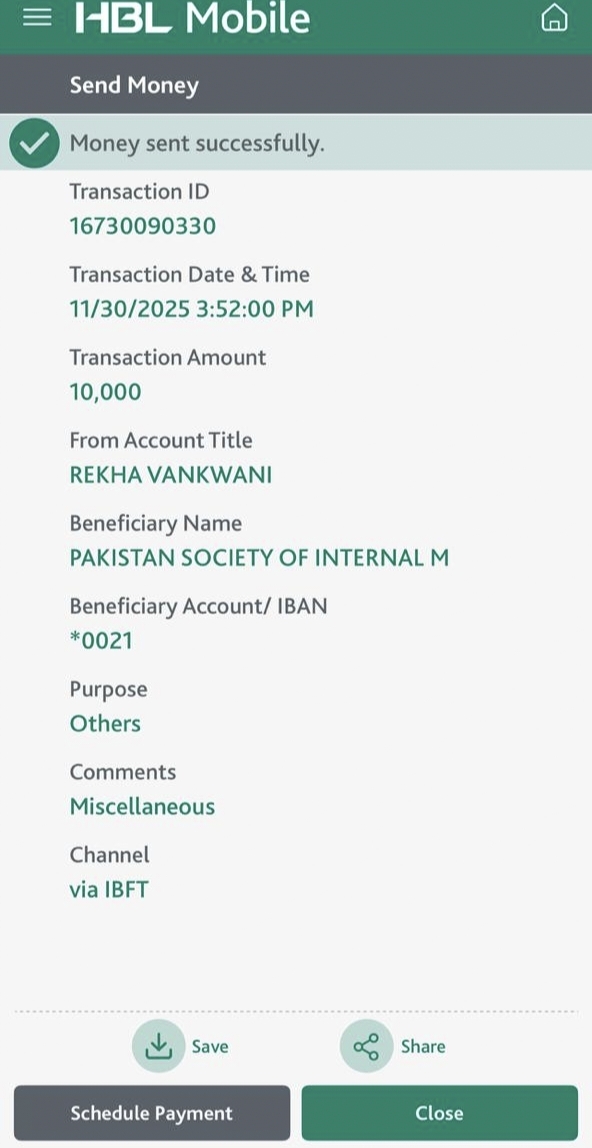Viewport: 592px width, 1148px height.
Task: Open the hamburger drawer menu
Action: point(37,18)
